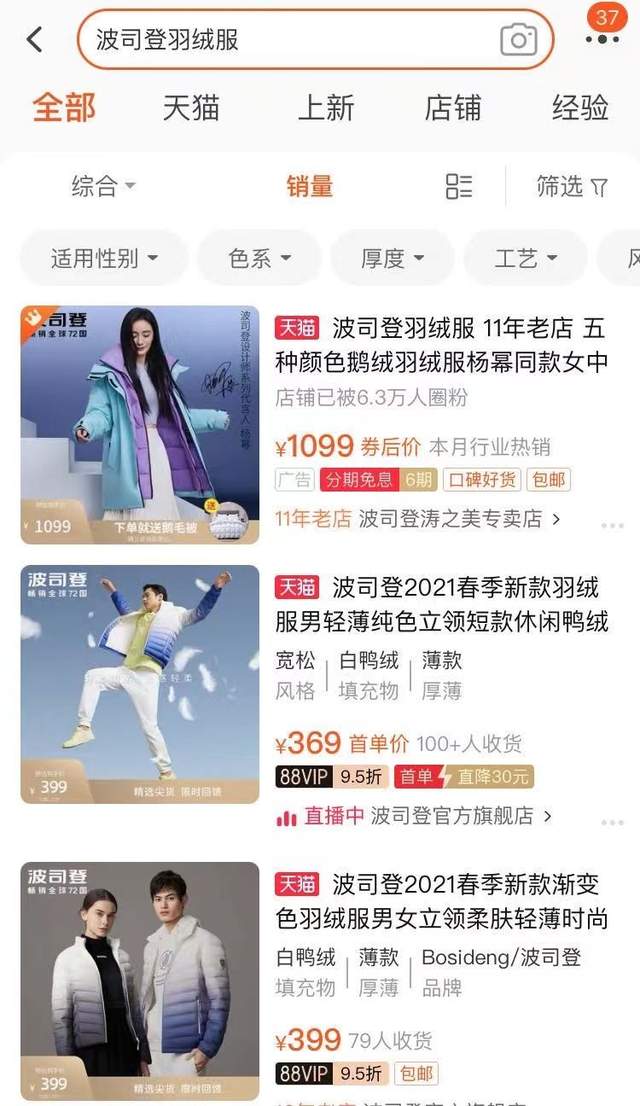
Task: Open camera image search
Action: point(518,40)
